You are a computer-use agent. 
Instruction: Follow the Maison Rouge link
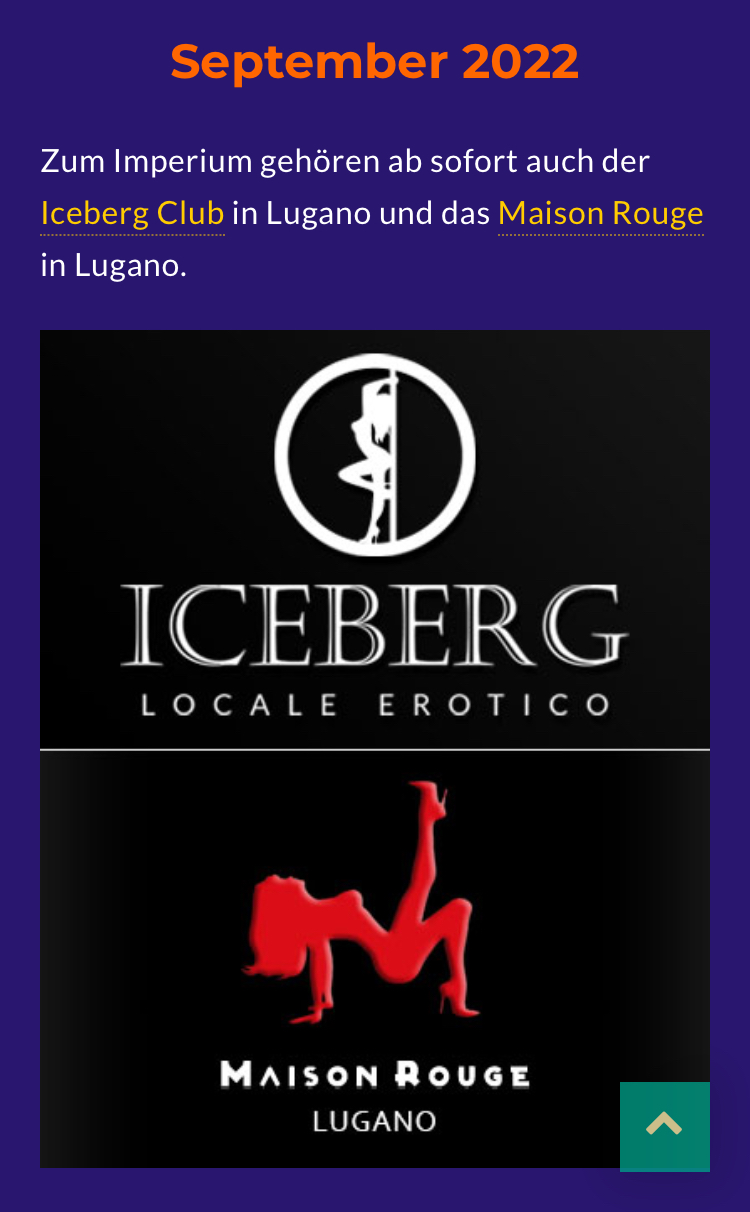[x=600, y=213]
